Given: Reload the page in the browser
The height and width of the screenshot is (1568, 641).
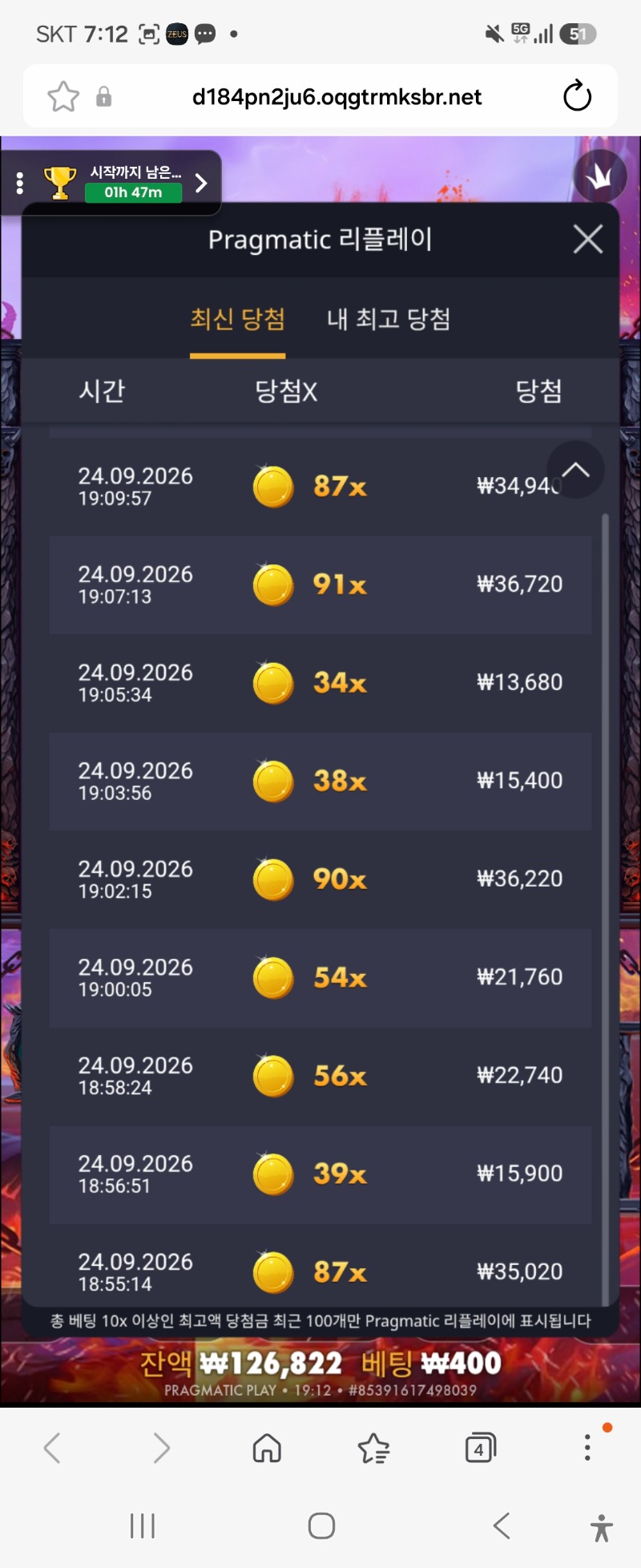Looking at the screenshot, I should point(577,96).
